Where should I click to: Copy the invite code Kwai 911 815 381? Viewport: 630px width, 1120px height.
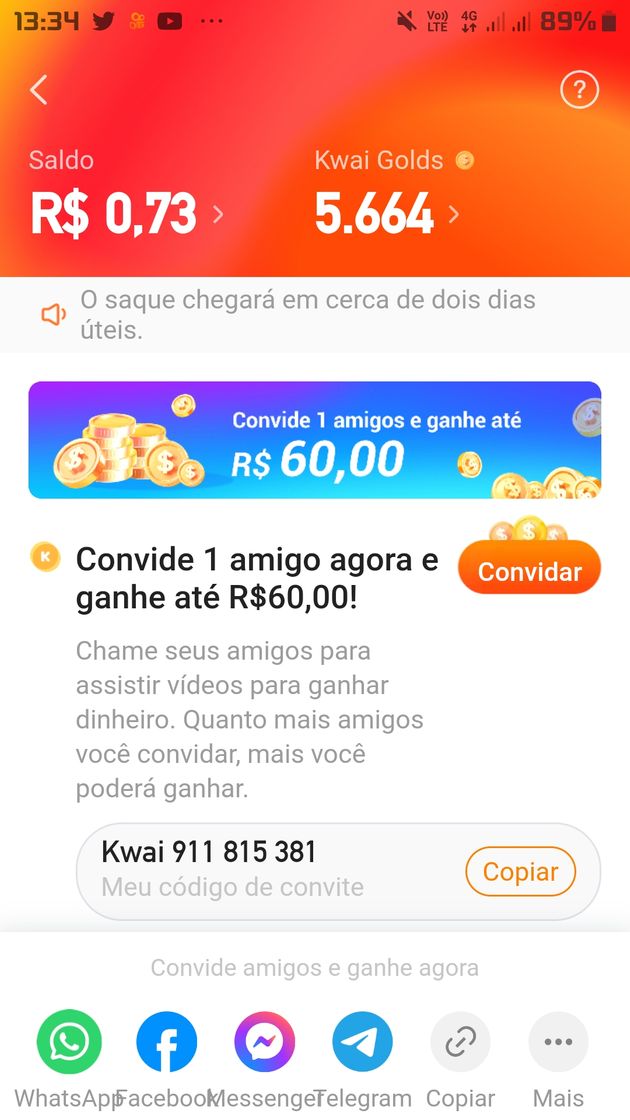[x=520, y=871]
